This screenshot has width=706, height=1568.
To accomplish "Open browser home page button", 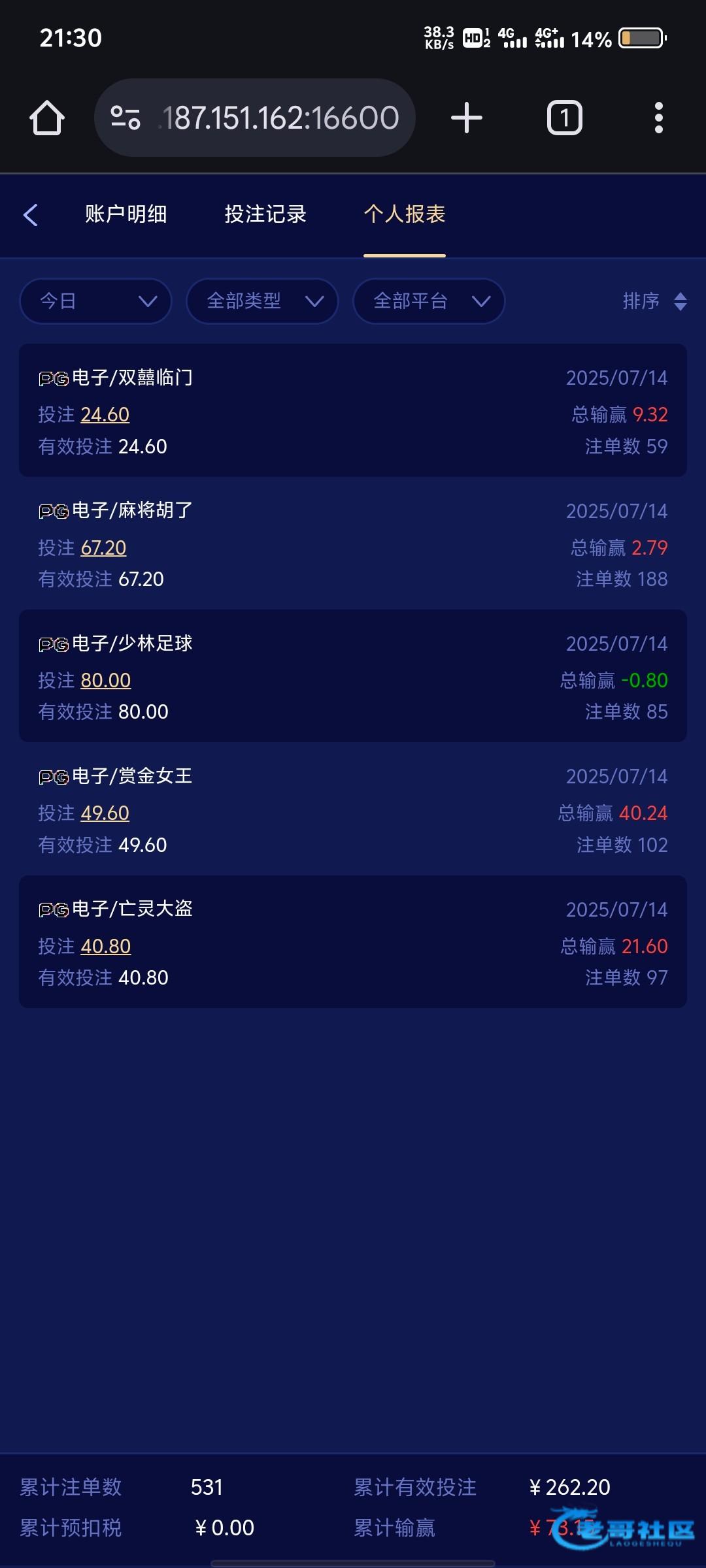I will (47, 118).
